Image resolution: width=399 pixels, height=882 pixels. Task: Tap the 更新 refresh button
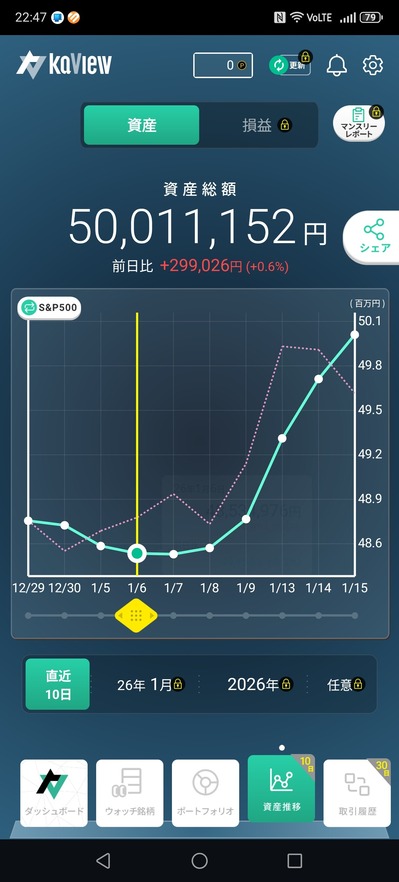point(290,65)
